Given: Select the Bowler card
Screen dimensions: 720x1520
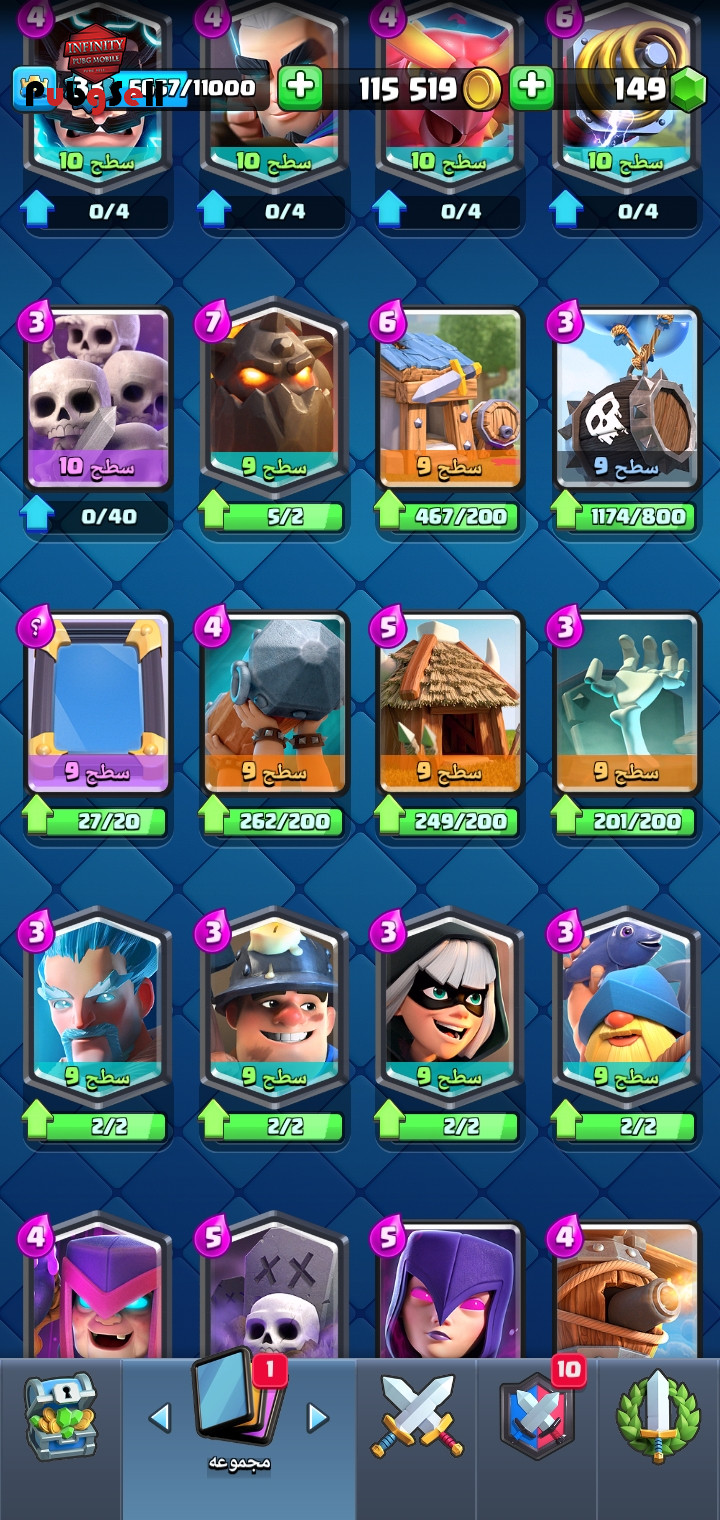Looking at the screenshot, I should click(x=273, y=704).
